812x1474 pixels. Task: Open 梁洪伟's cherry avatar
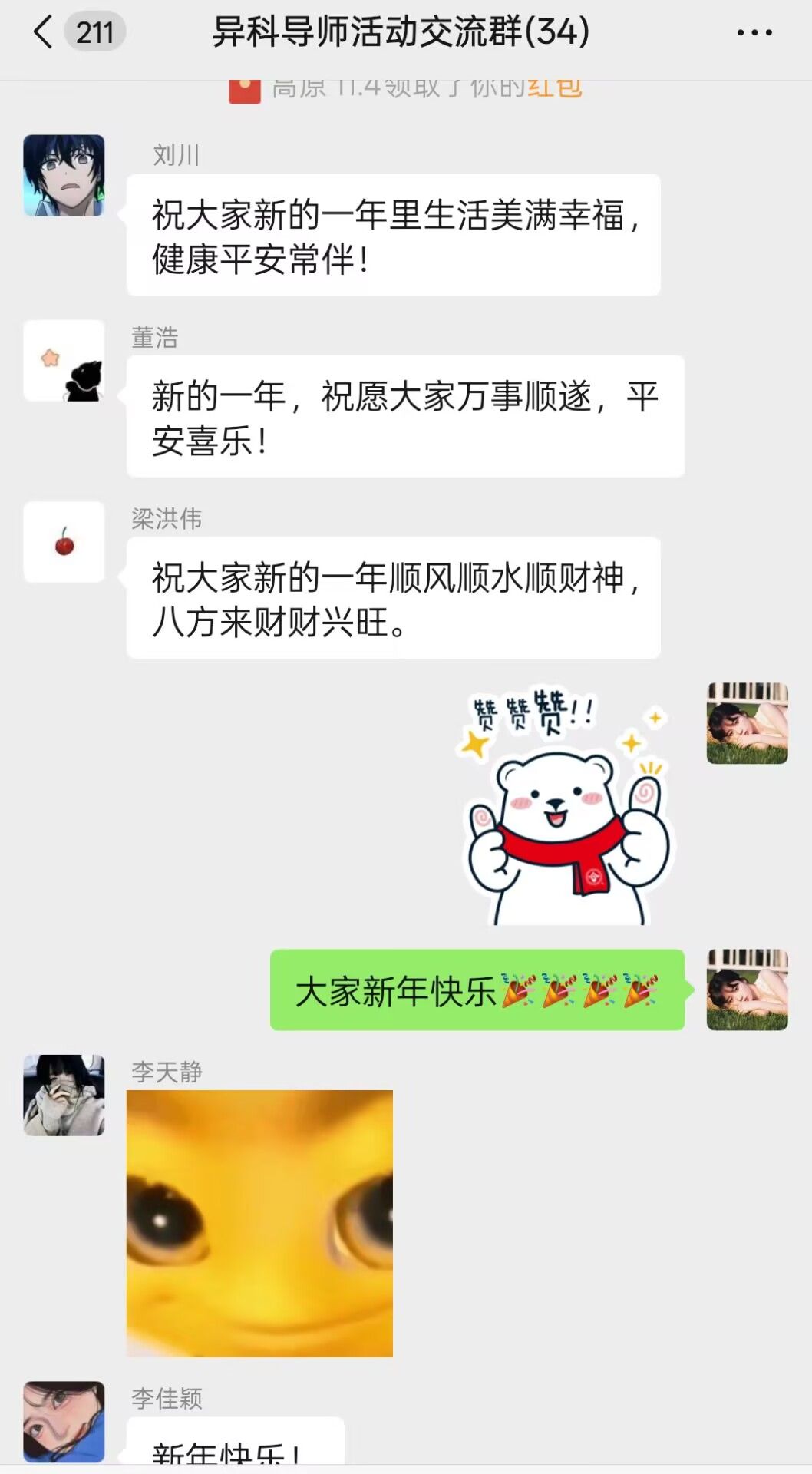[64, 542]
